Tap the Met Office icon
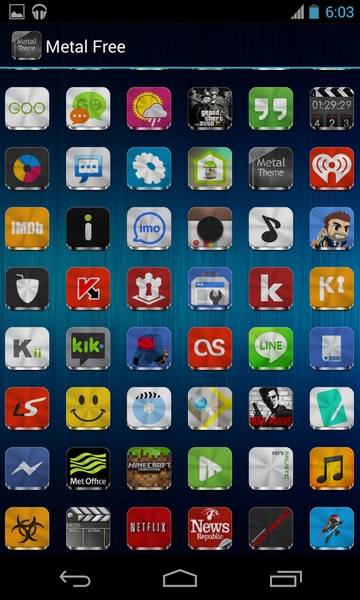 [88, 468]
